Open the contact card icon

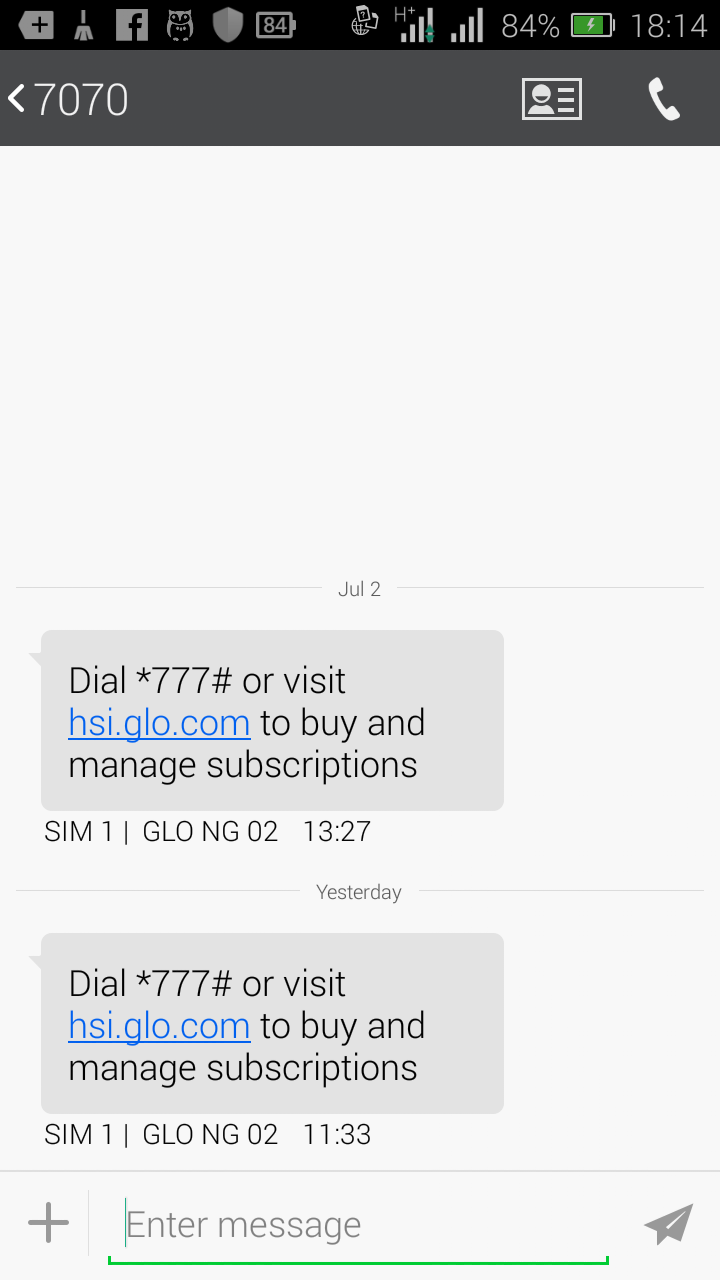552,99
